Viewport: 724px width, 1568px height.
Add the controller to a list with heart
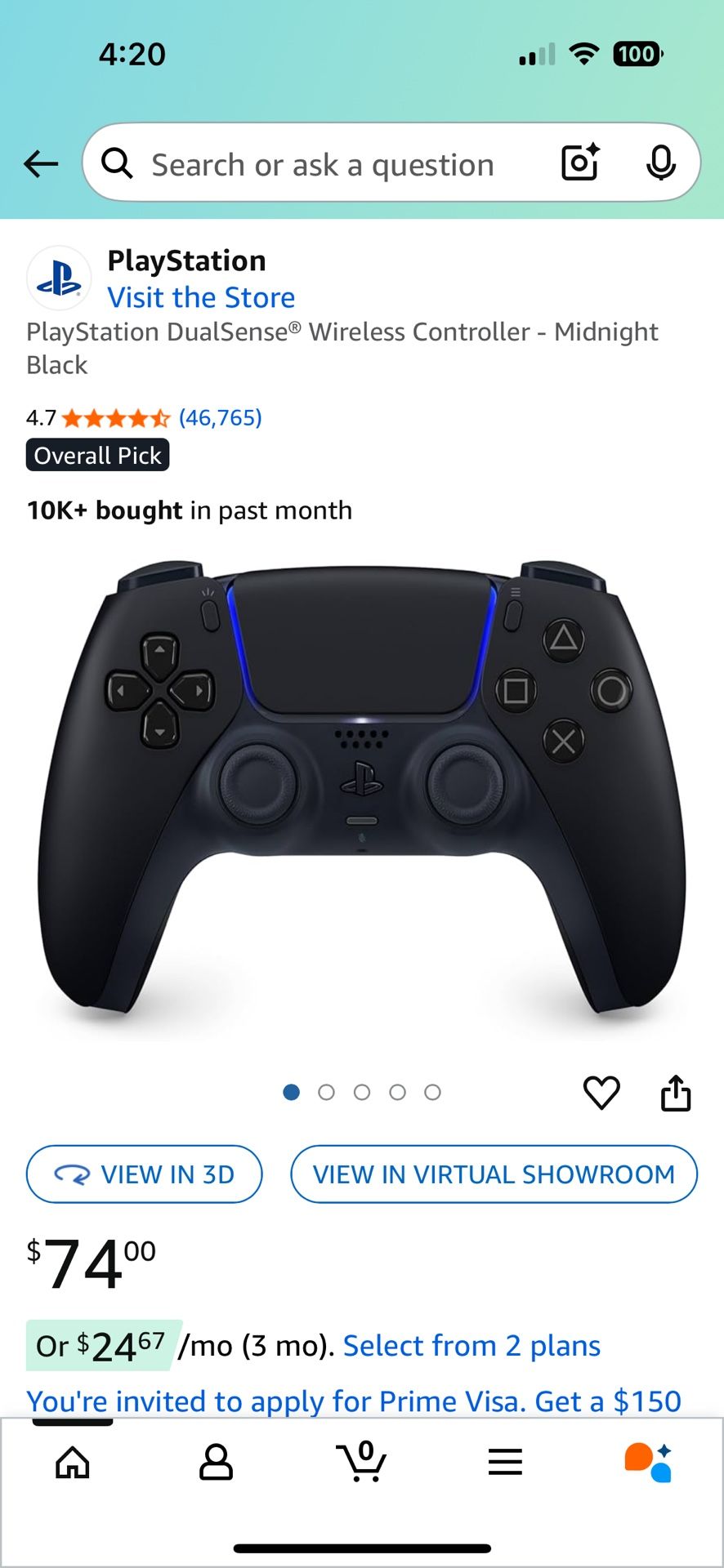tap(601, 1093)
